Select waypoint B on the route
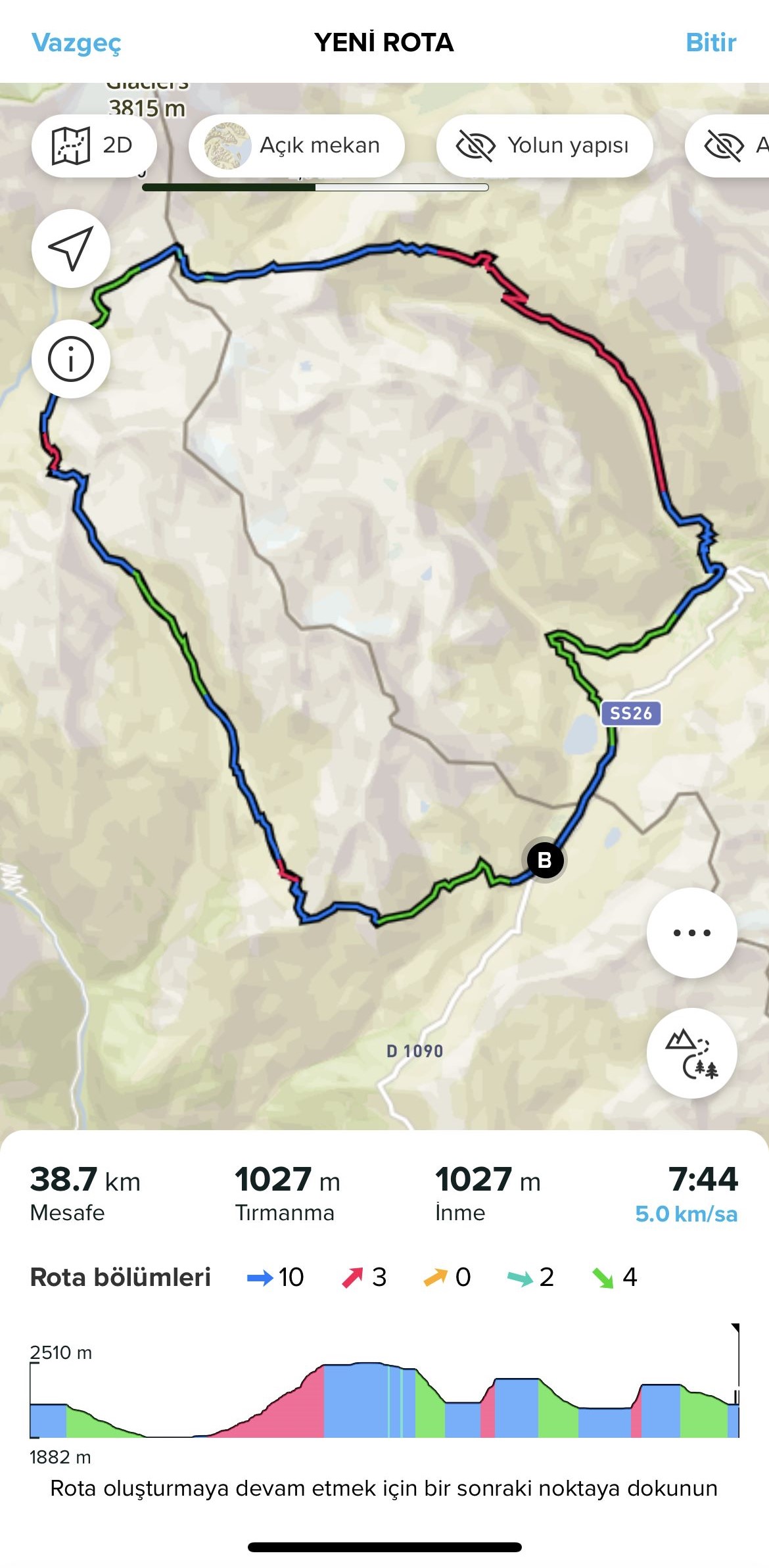Image resolution: width=769 pixels, height=1568 pixels. (x=544, y=860)
